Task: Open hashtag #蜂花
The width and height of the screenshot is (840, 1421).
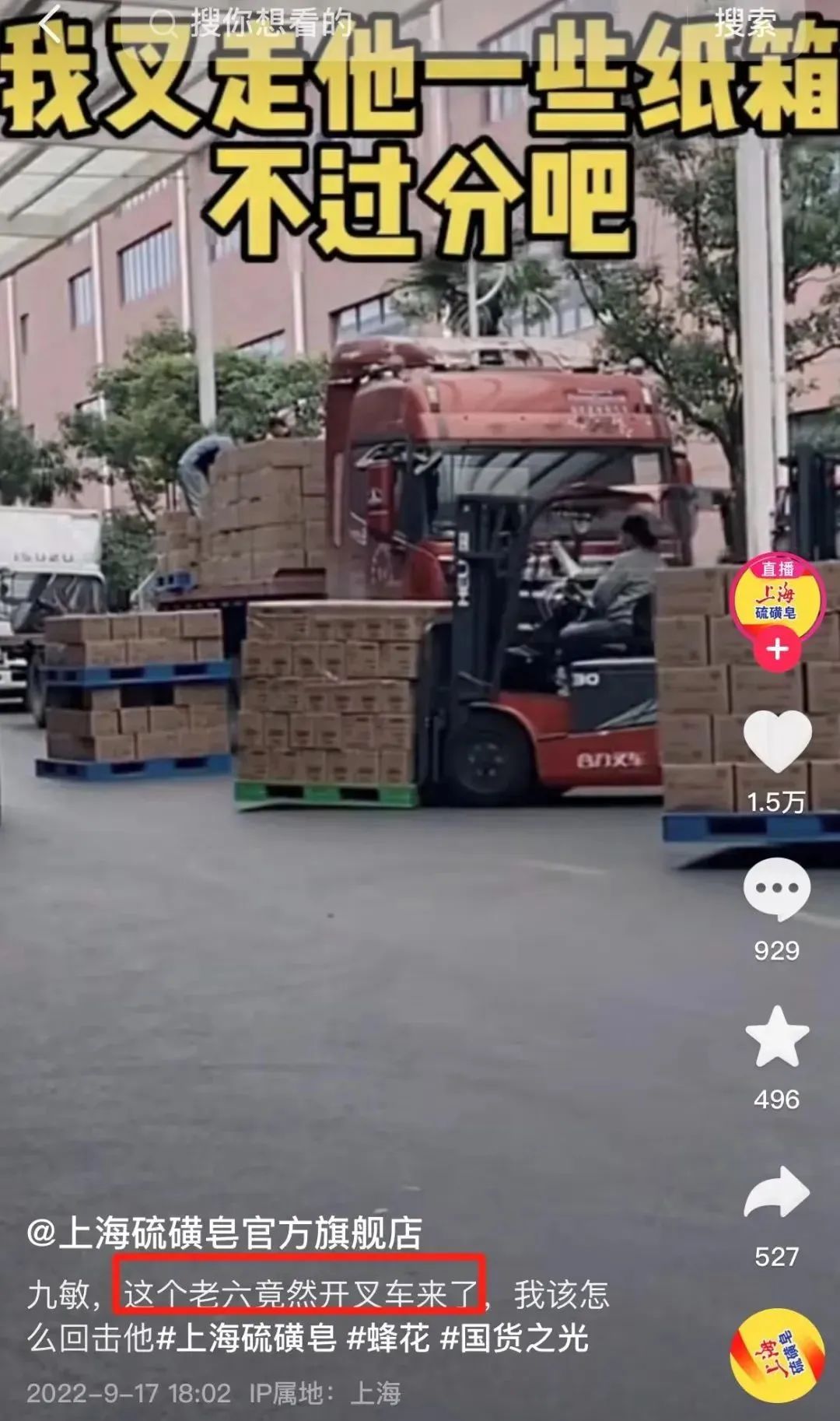Action: point(388,1338)
